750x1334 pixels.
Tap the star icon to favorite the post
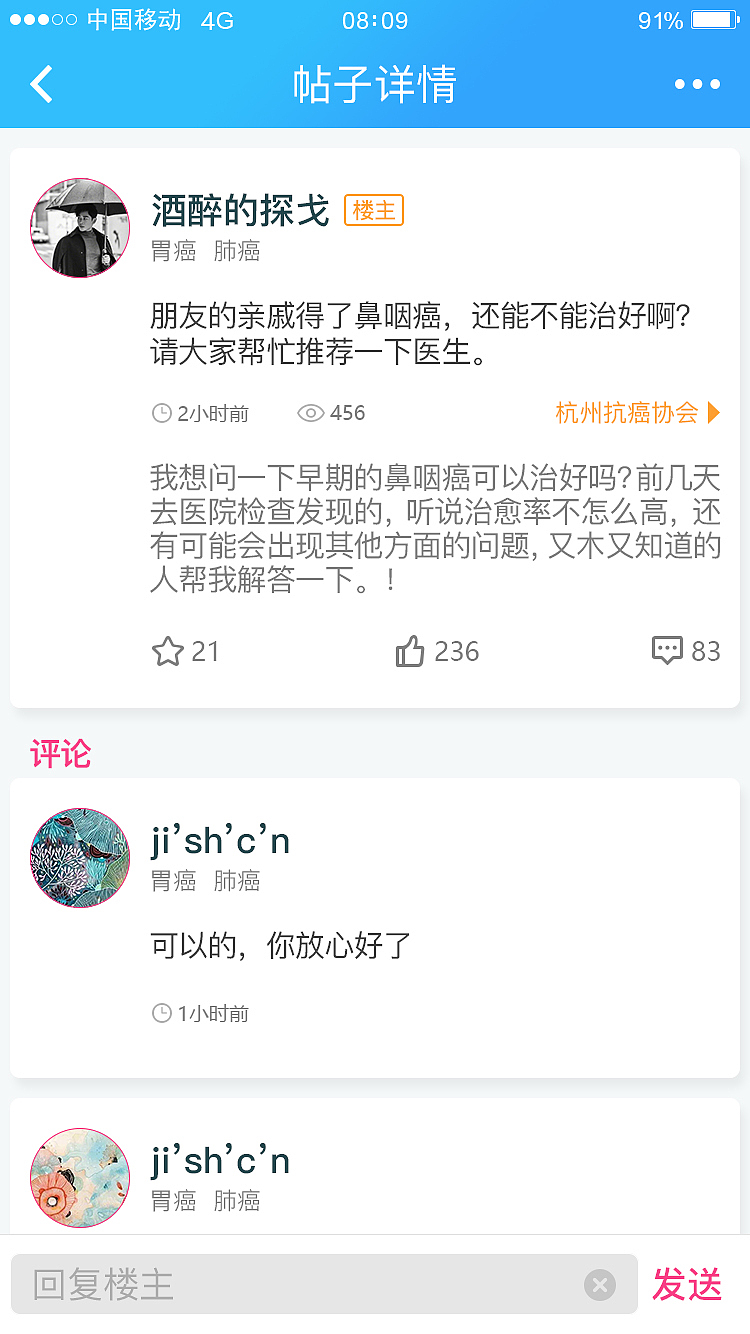[x=168, y=651]
